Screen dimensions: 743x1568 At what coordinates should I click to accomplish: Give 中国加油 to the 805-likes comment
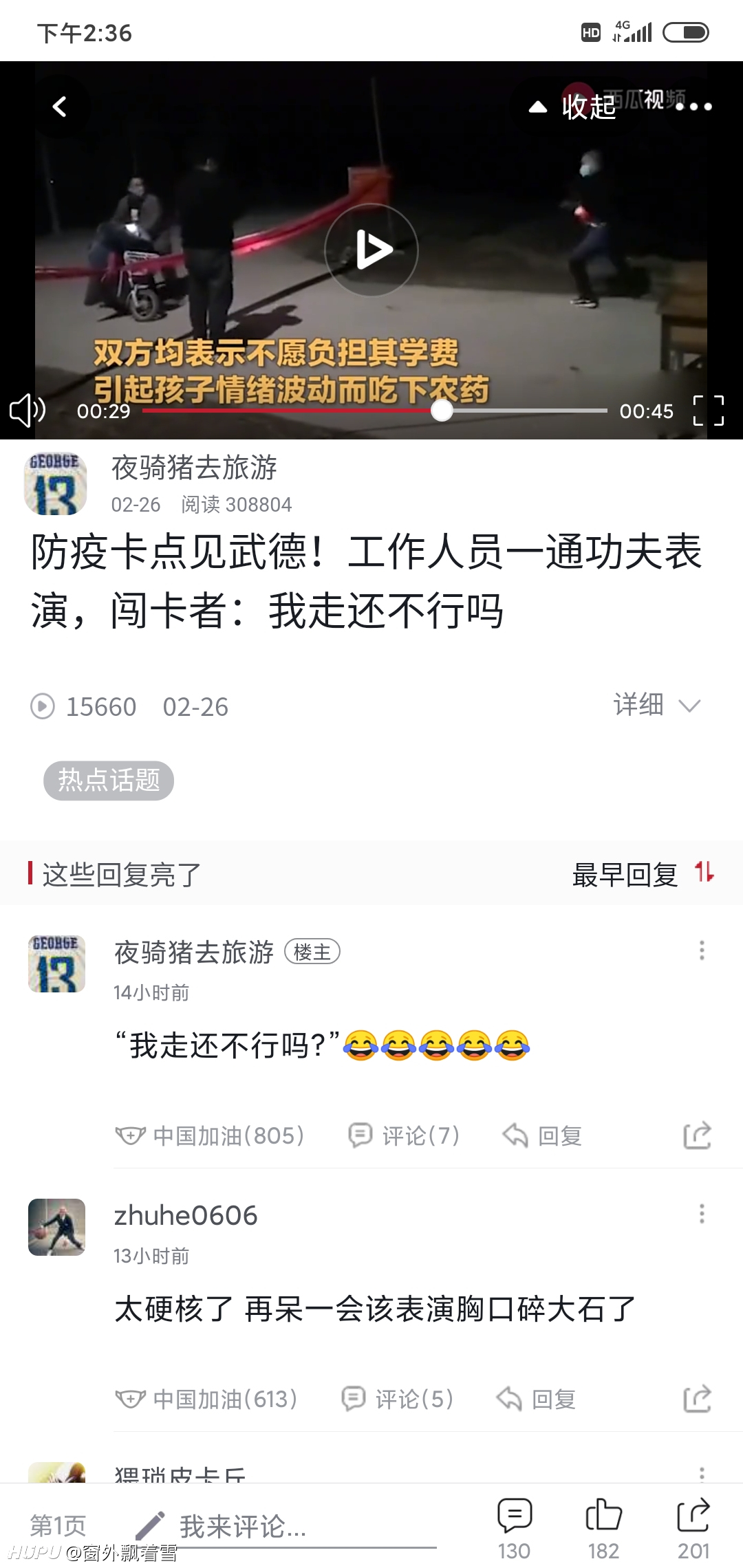pos(210,1135)
